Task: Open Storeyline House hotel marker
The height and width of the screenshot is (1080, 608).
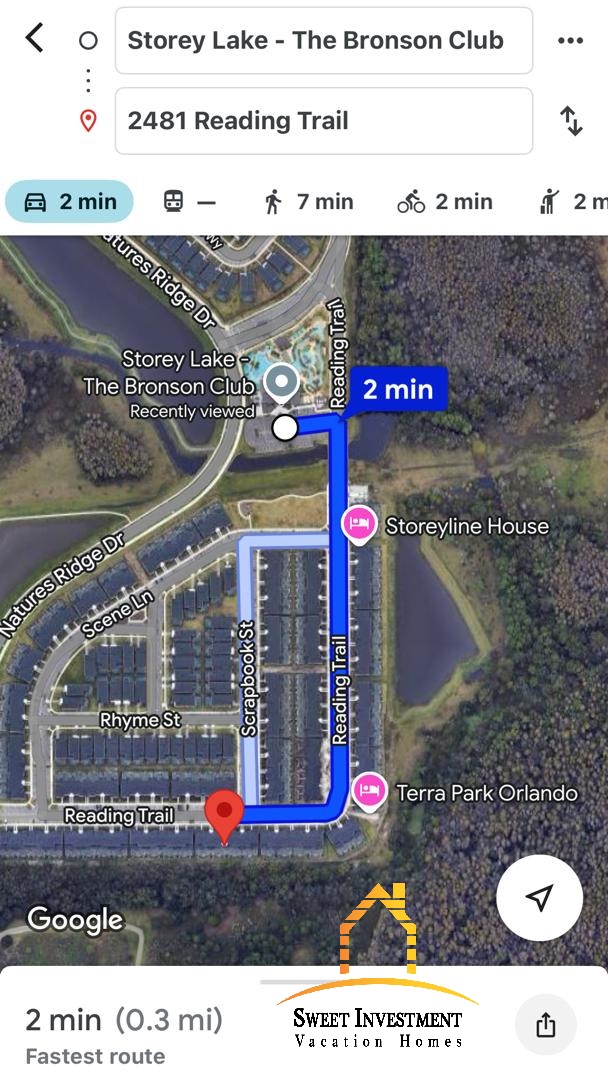Action: 359,524
